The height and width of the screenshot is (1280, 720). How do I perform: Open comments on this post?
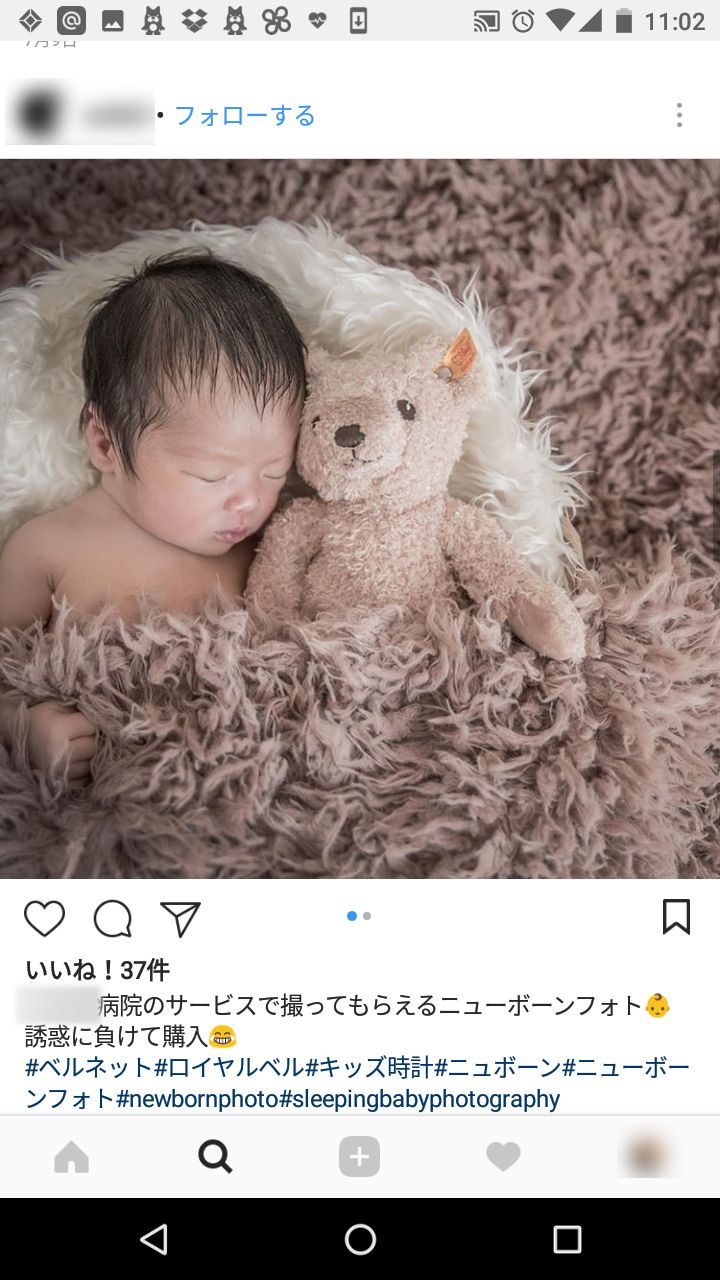113,918
